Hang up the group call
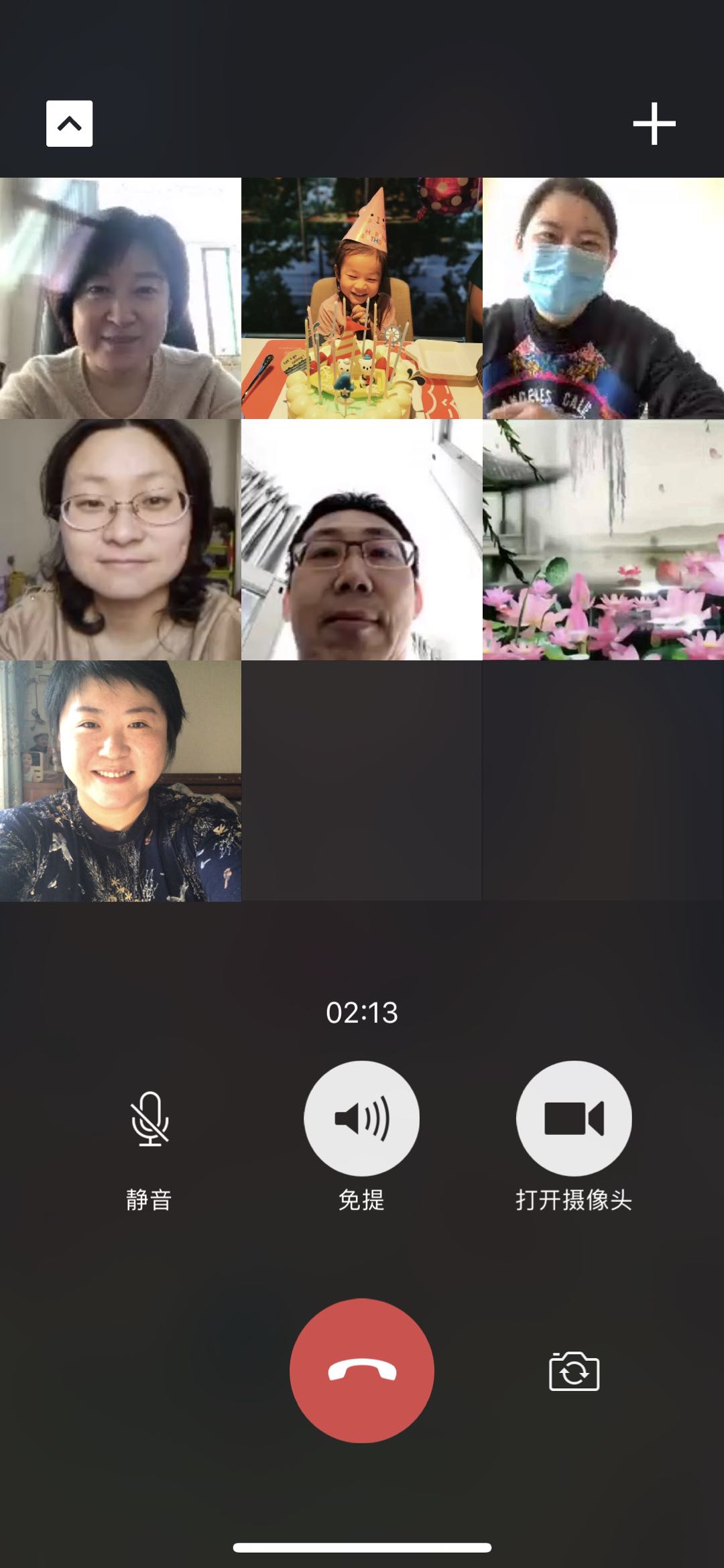724x1568 pixels. (361, 1370)
